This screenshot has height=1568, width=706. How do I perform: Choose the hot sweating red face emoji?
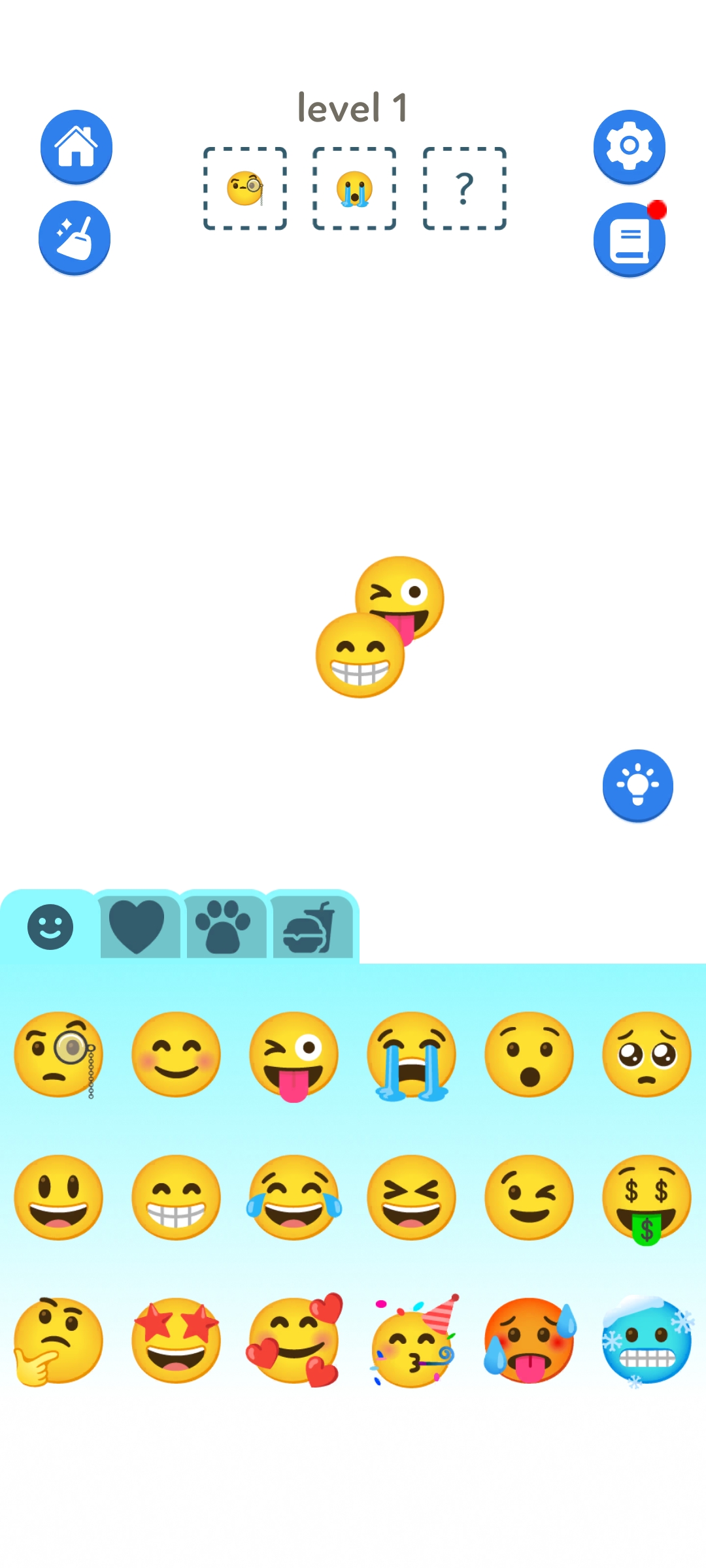pos(529,1341)
